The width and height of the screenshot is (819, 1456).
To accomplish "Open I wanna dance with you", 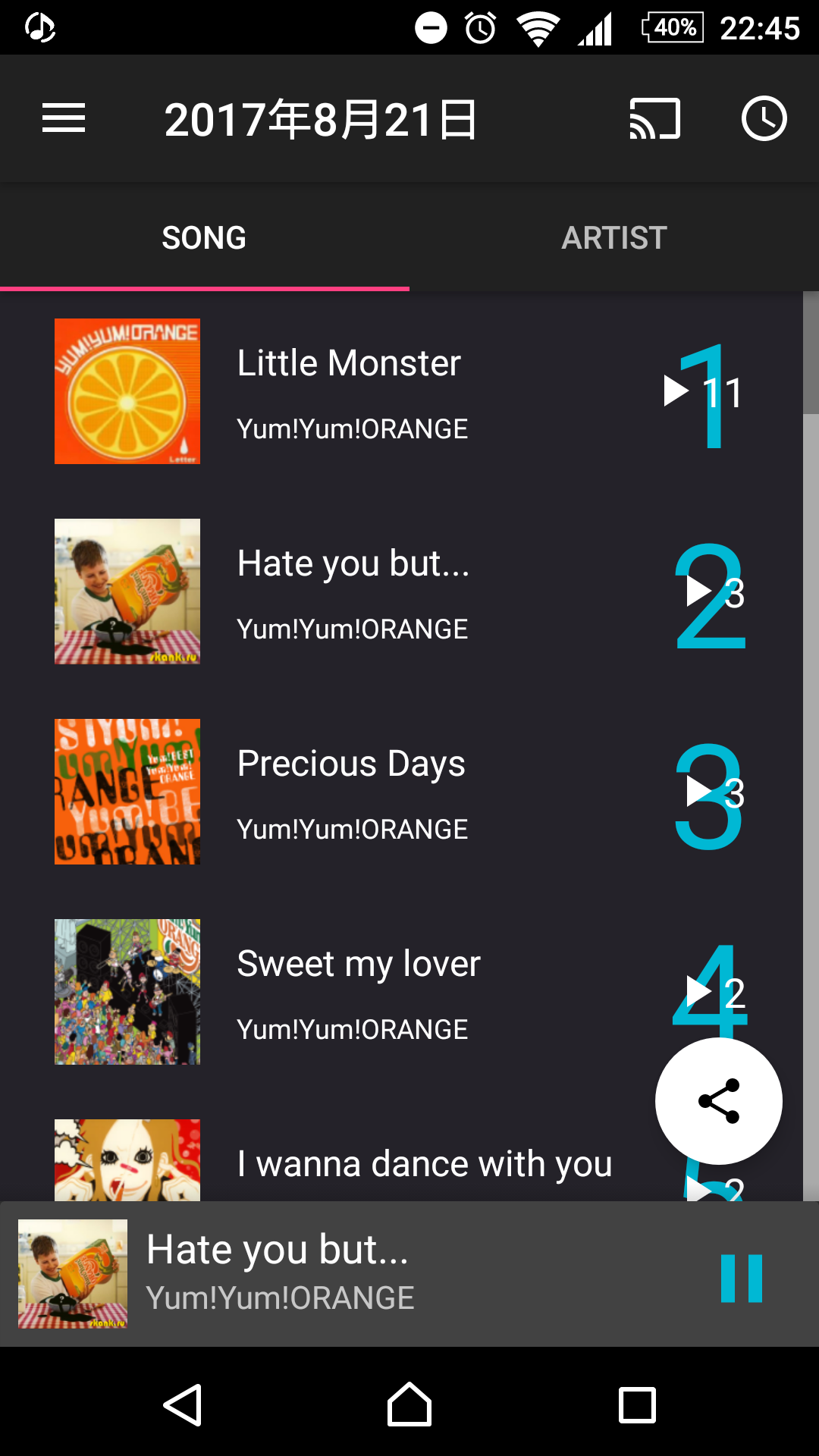I will (423, 1163).
